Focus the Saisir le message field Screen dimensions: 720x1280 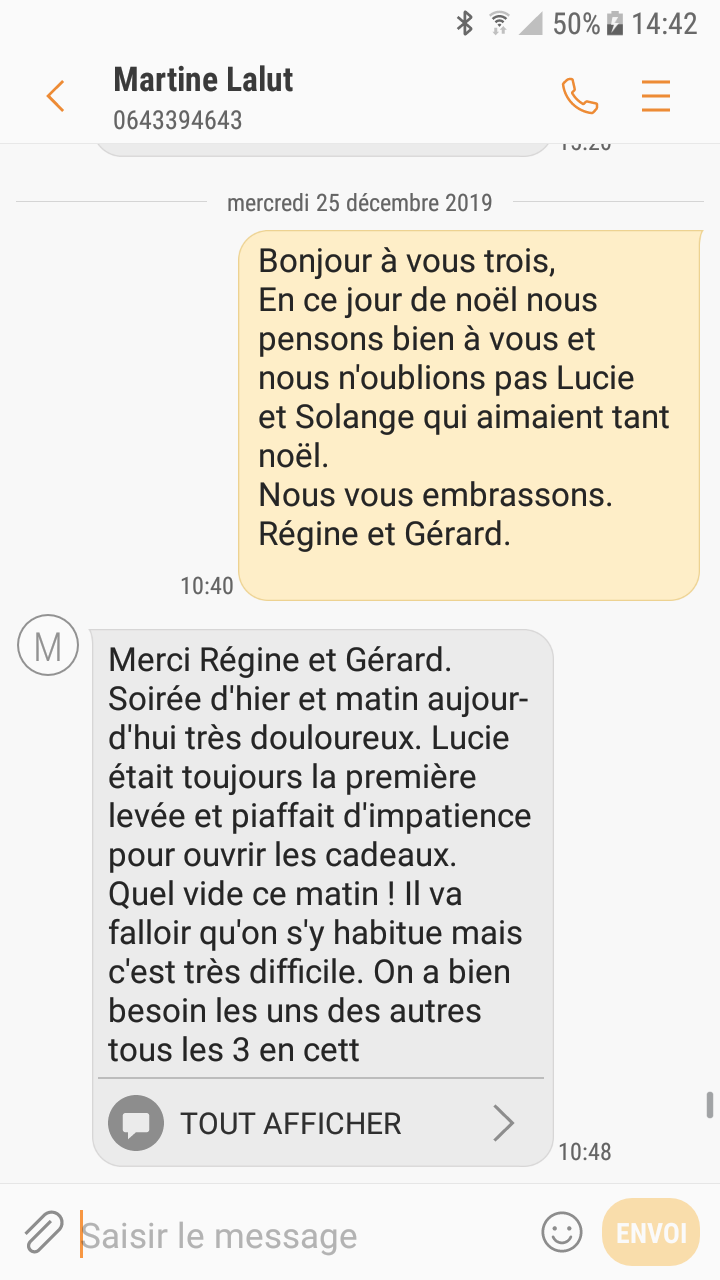coord(300,1236)
